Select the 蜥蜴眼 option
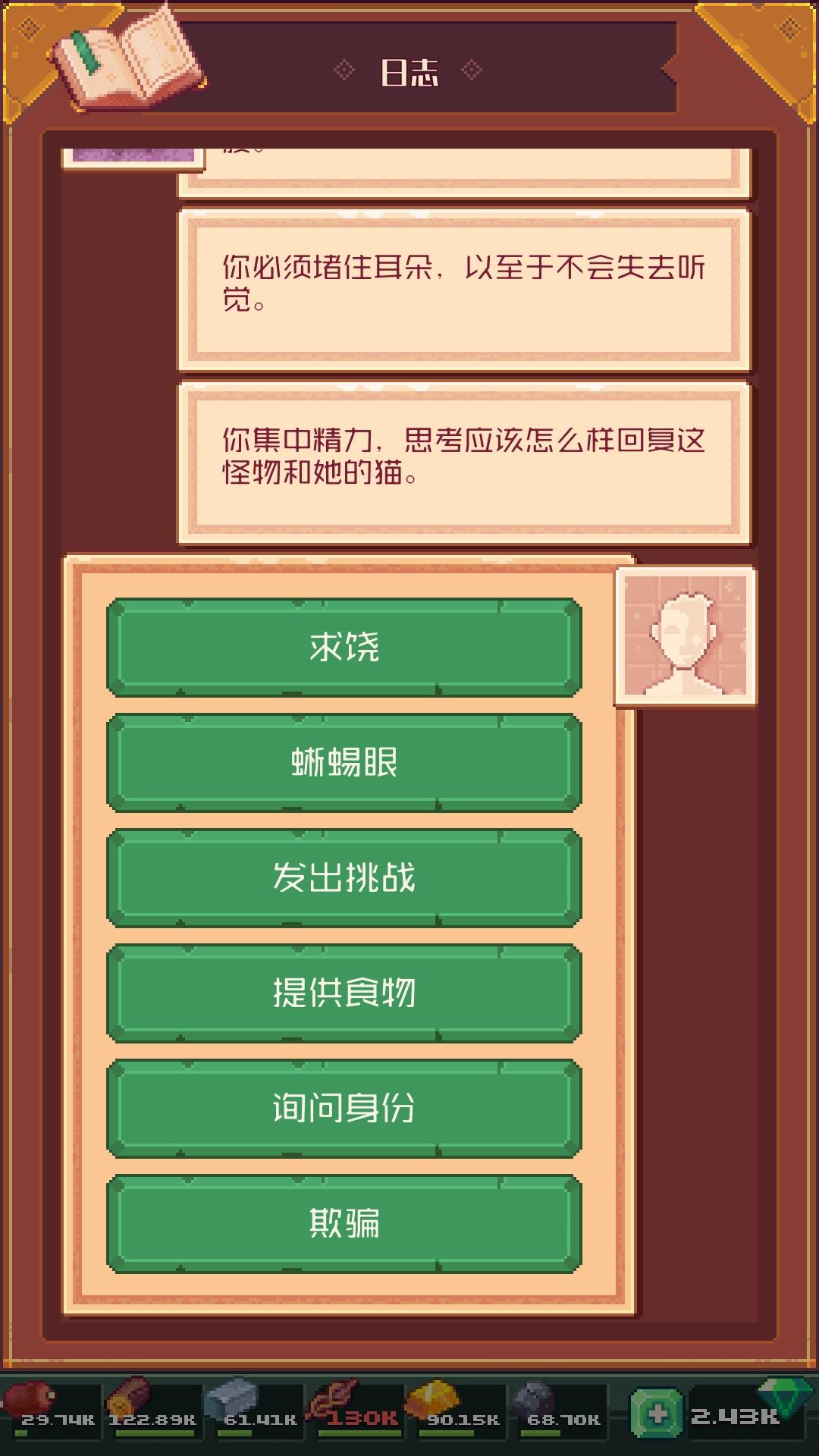The image size is (819, 1456). (344, 763)
